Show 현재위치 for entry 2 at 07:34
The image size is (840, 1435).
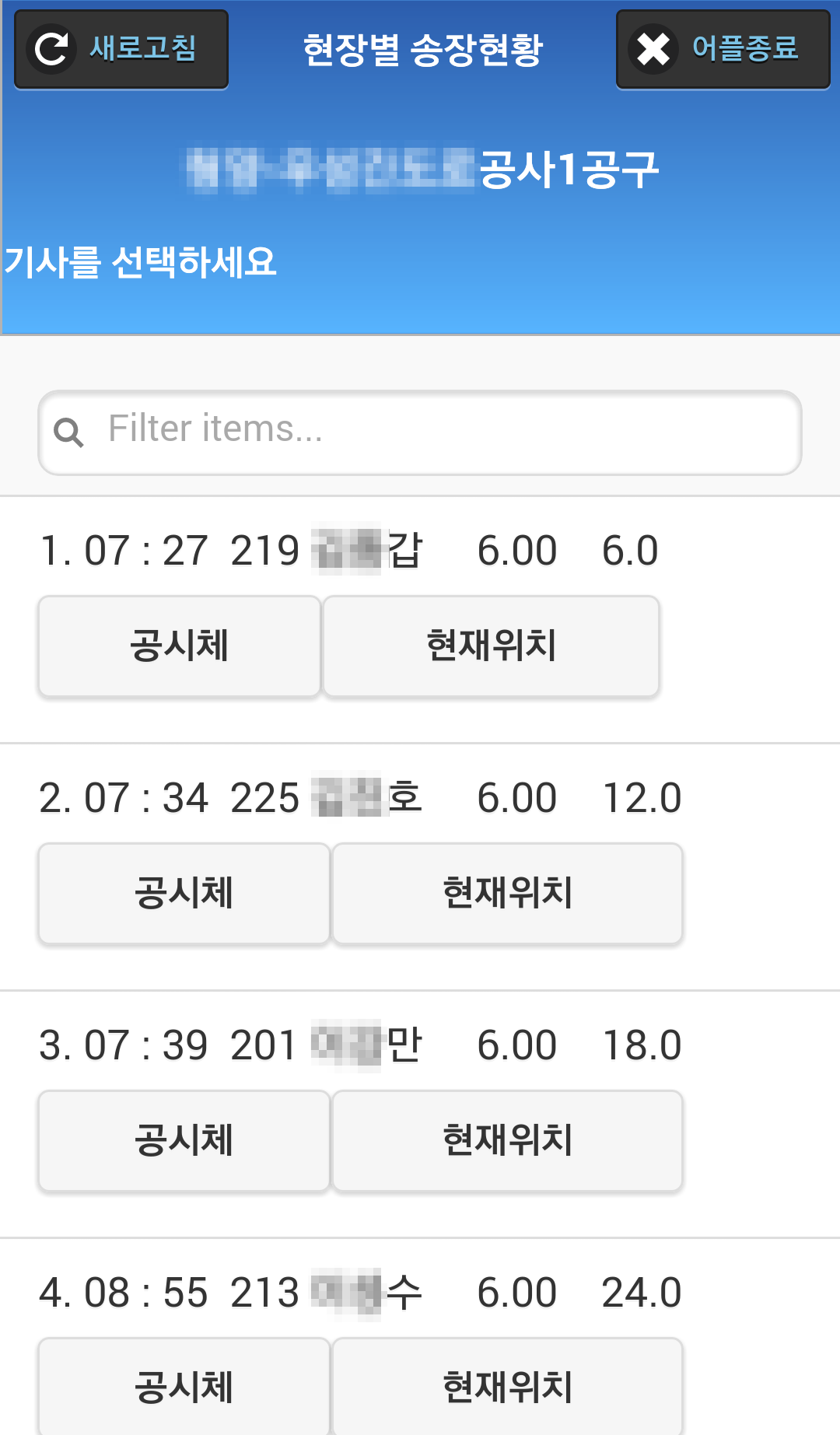click(508, 894)
